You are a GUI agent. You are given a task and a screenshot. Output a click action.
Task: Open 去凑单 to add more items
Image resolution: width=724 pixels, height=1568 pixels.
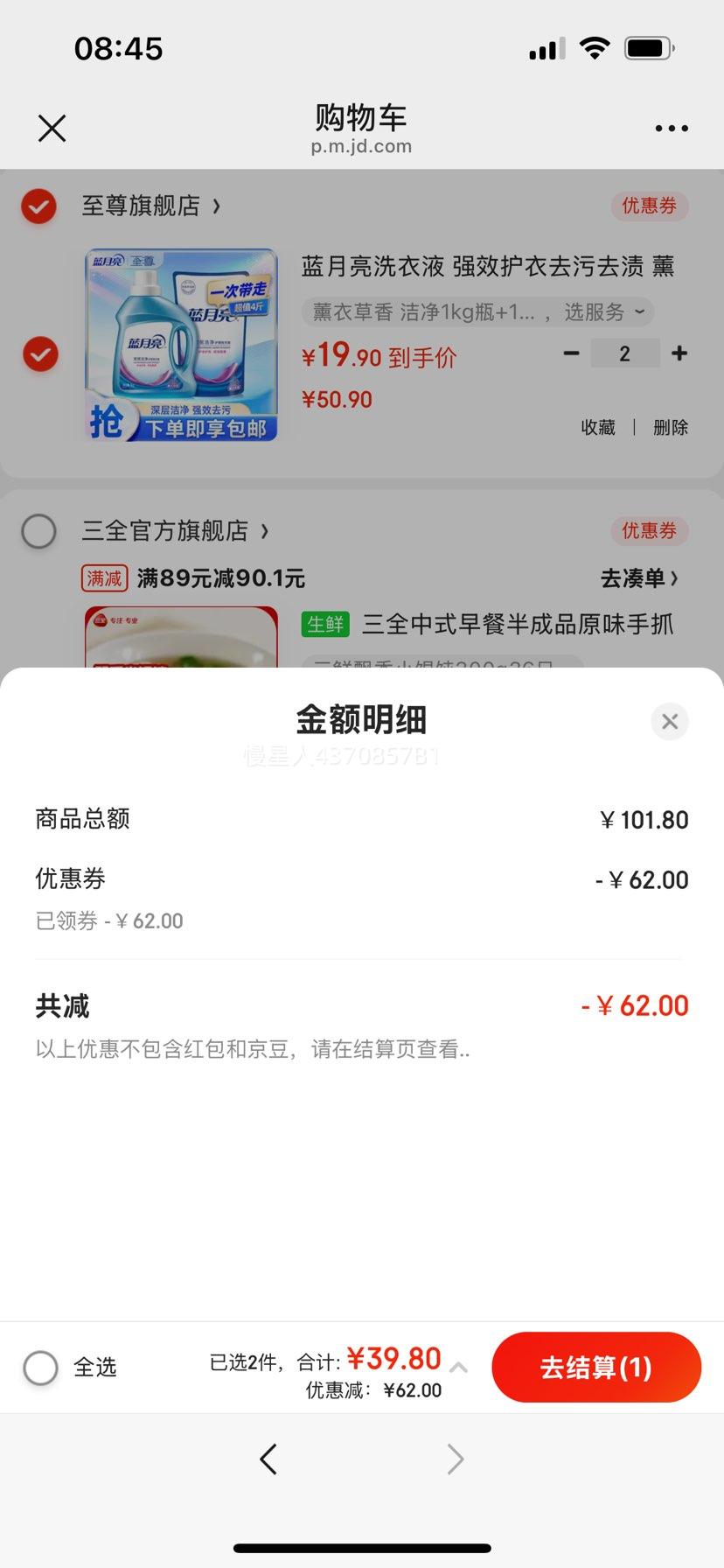pos(639,578)
